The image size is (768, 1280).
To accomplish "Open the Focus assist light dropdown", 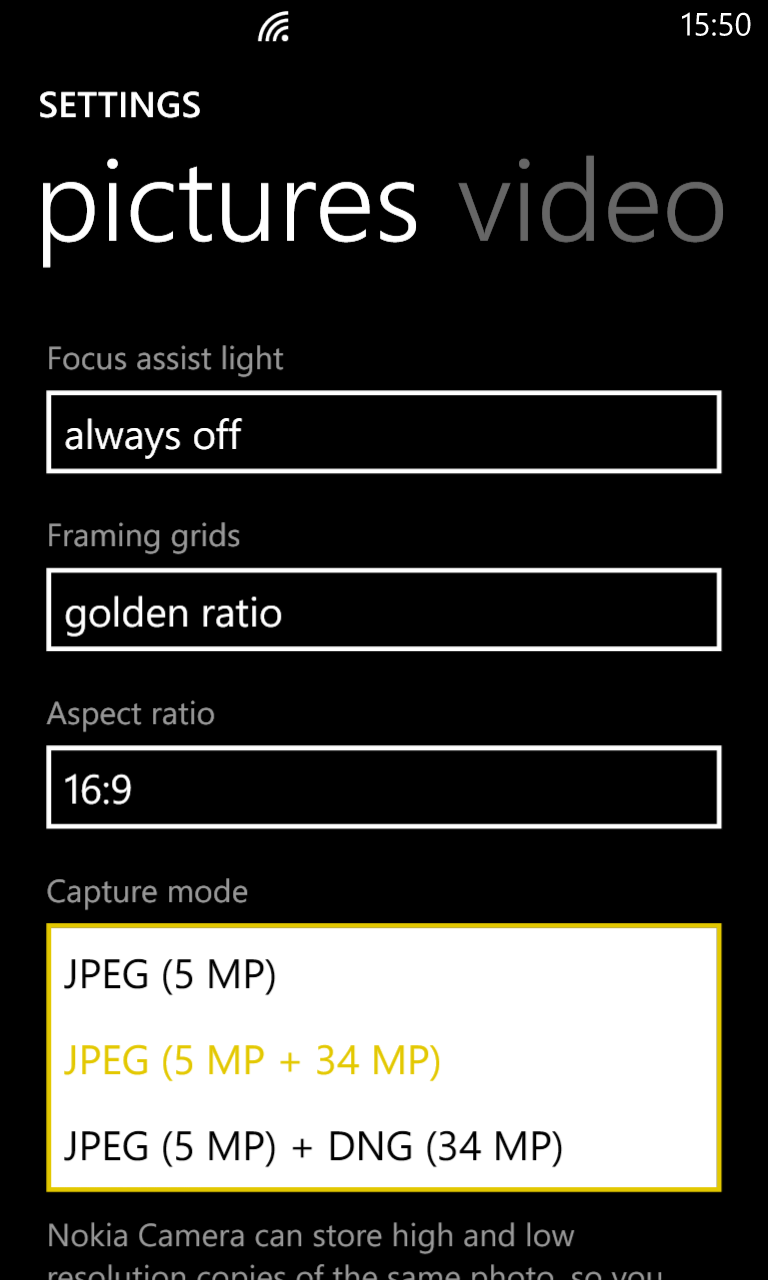I will (x=383, y=432).
